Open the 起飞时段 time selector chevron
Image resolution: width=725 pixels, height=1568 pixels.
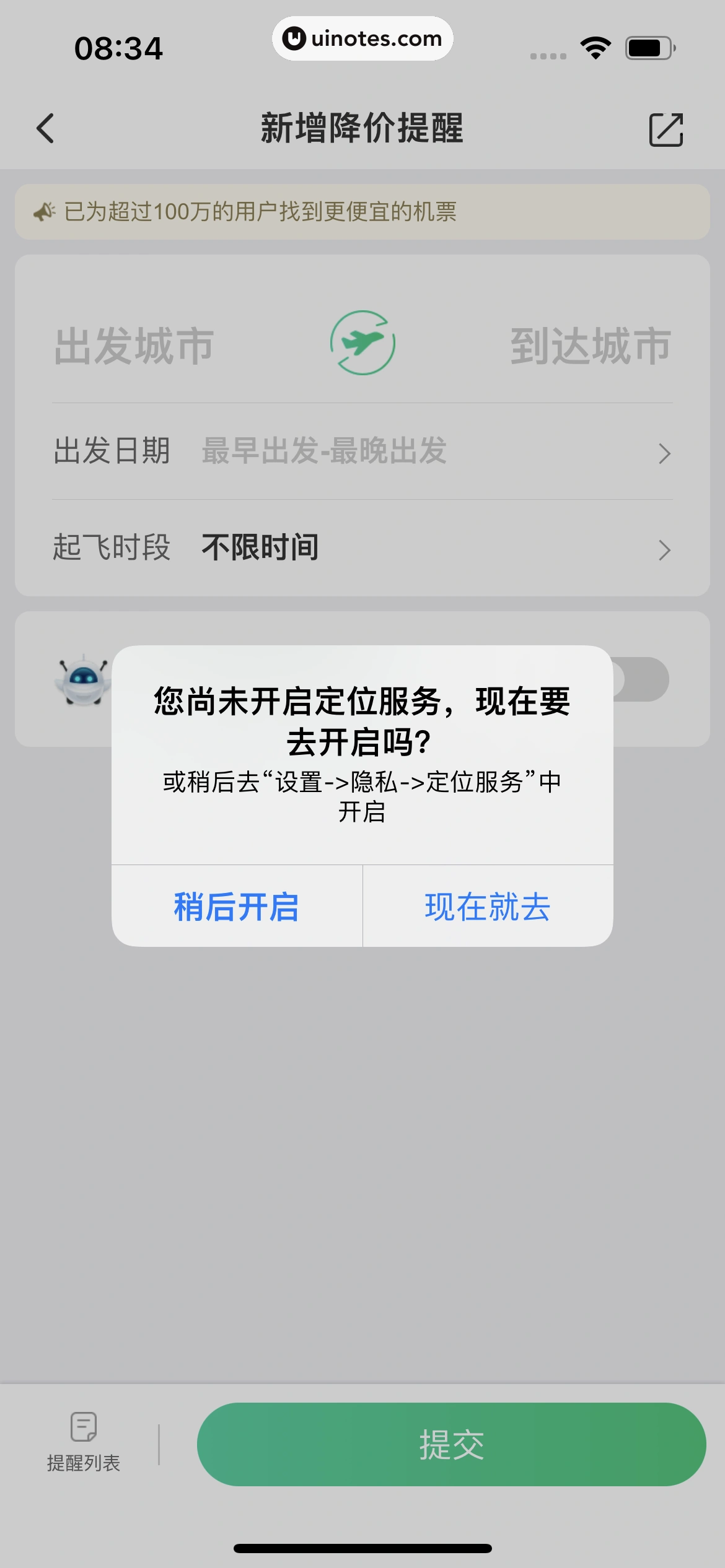[664, 549]
